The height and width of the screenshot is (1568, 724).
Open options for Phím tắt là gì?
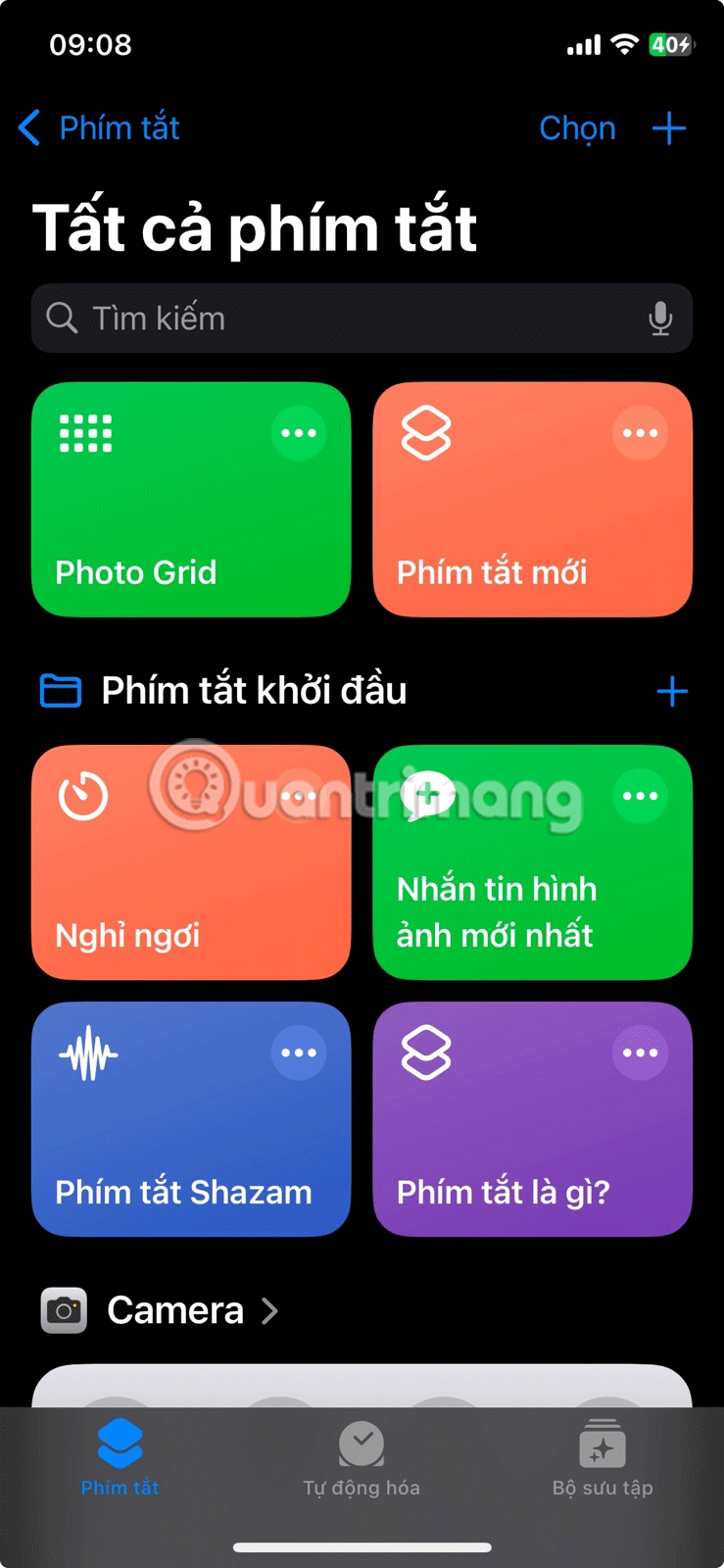640,1053
